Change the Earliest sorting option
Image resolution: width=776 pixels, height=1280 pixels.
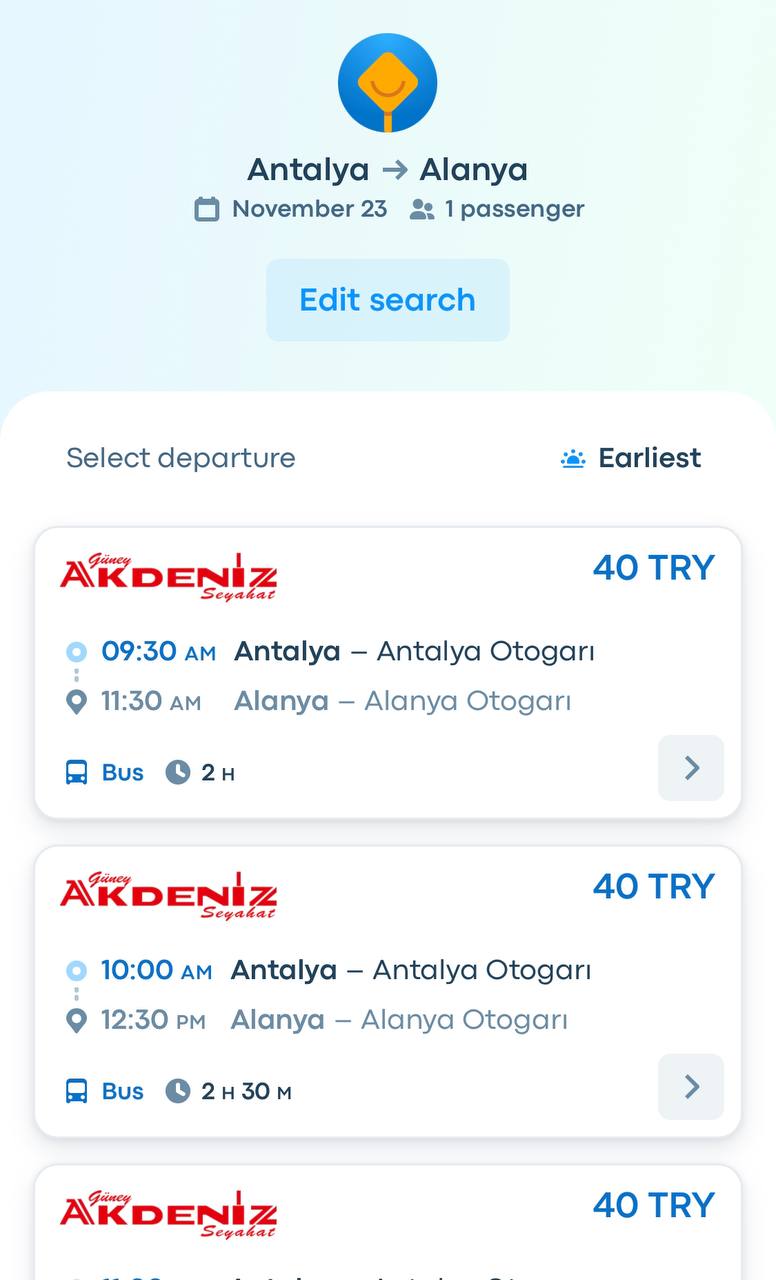(x=631, y=458)
